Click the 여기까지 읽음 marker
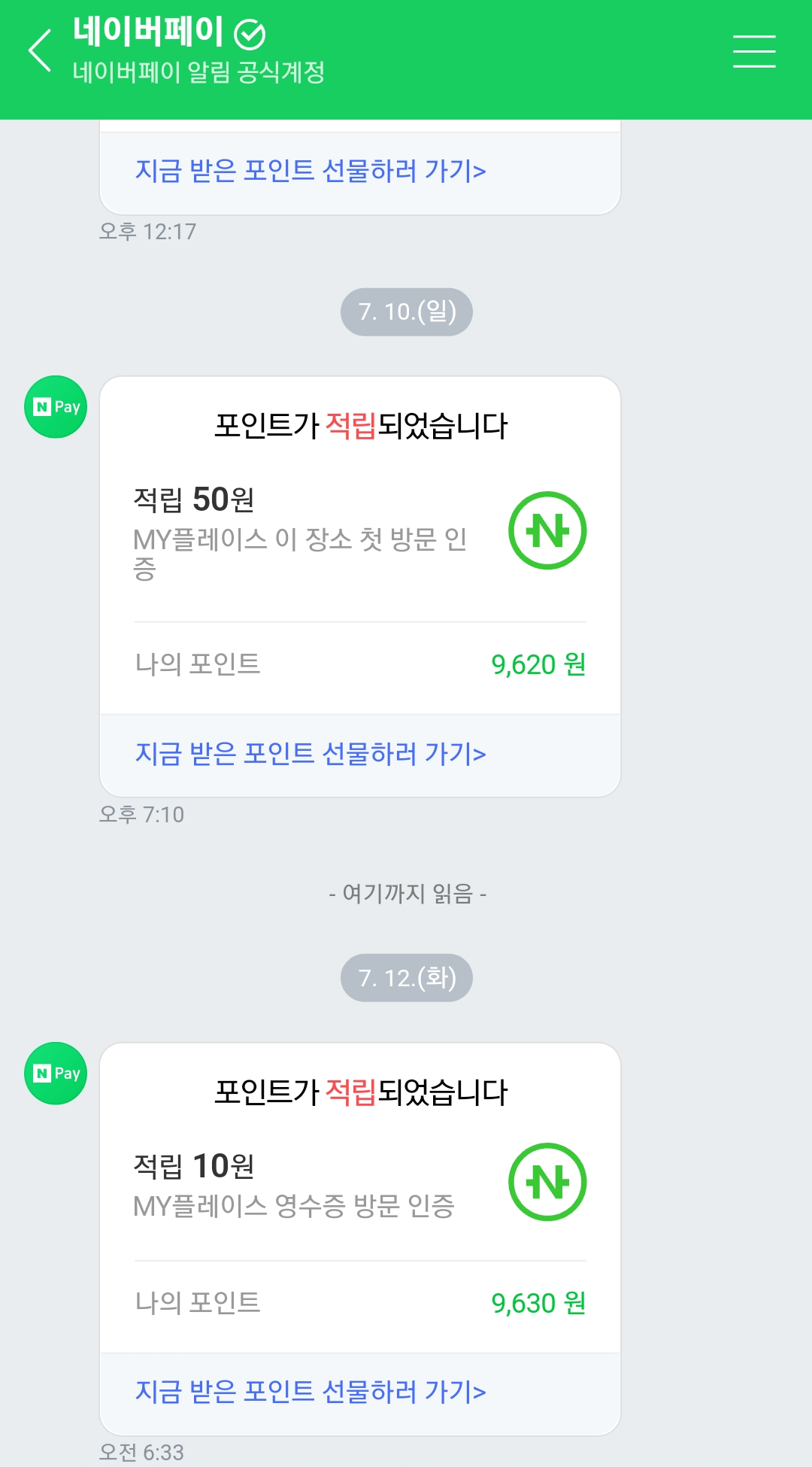The image size is (812, 1467). pyautogui.click(x=406, y=894)
